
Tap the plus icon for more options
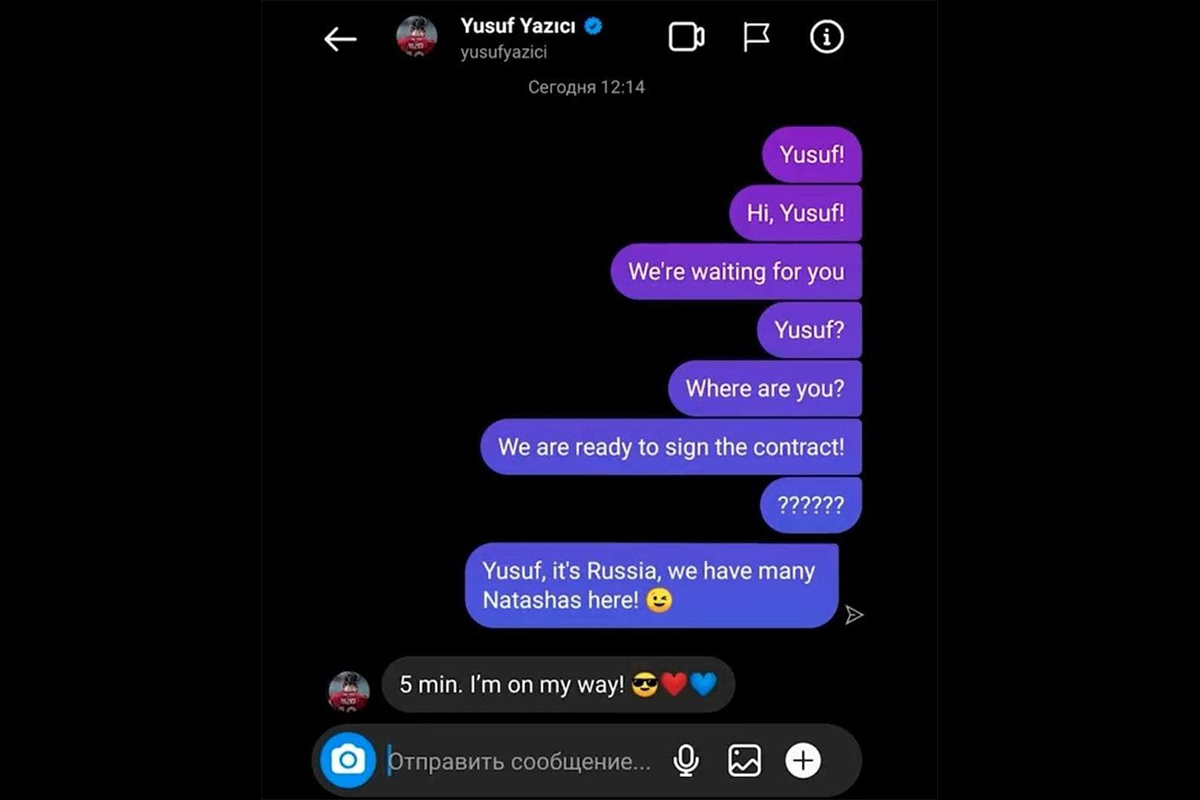[802, 761]
